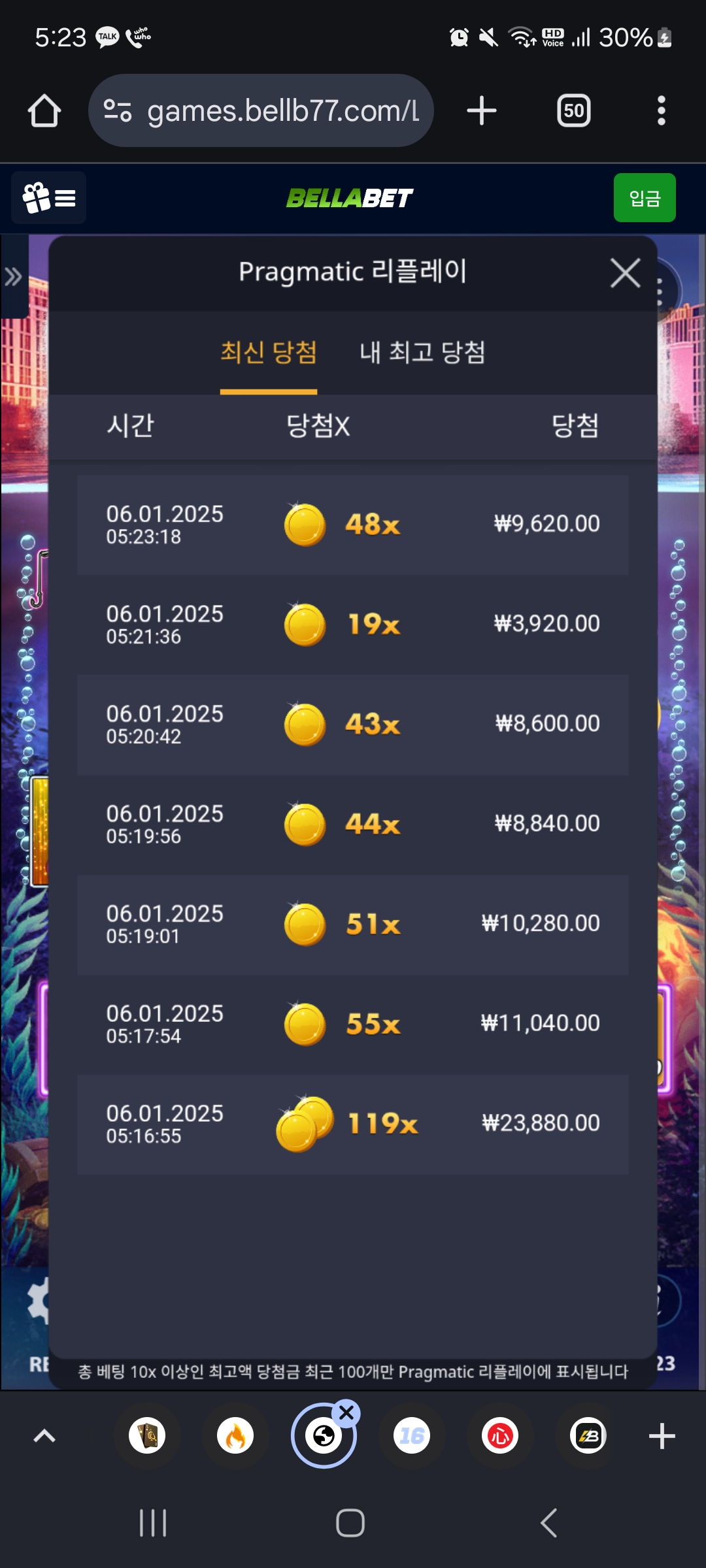Close the Pragmatic 리플레이 dialog
Viewport: 706px width, 1568px height.
click(x=625, y=273)
